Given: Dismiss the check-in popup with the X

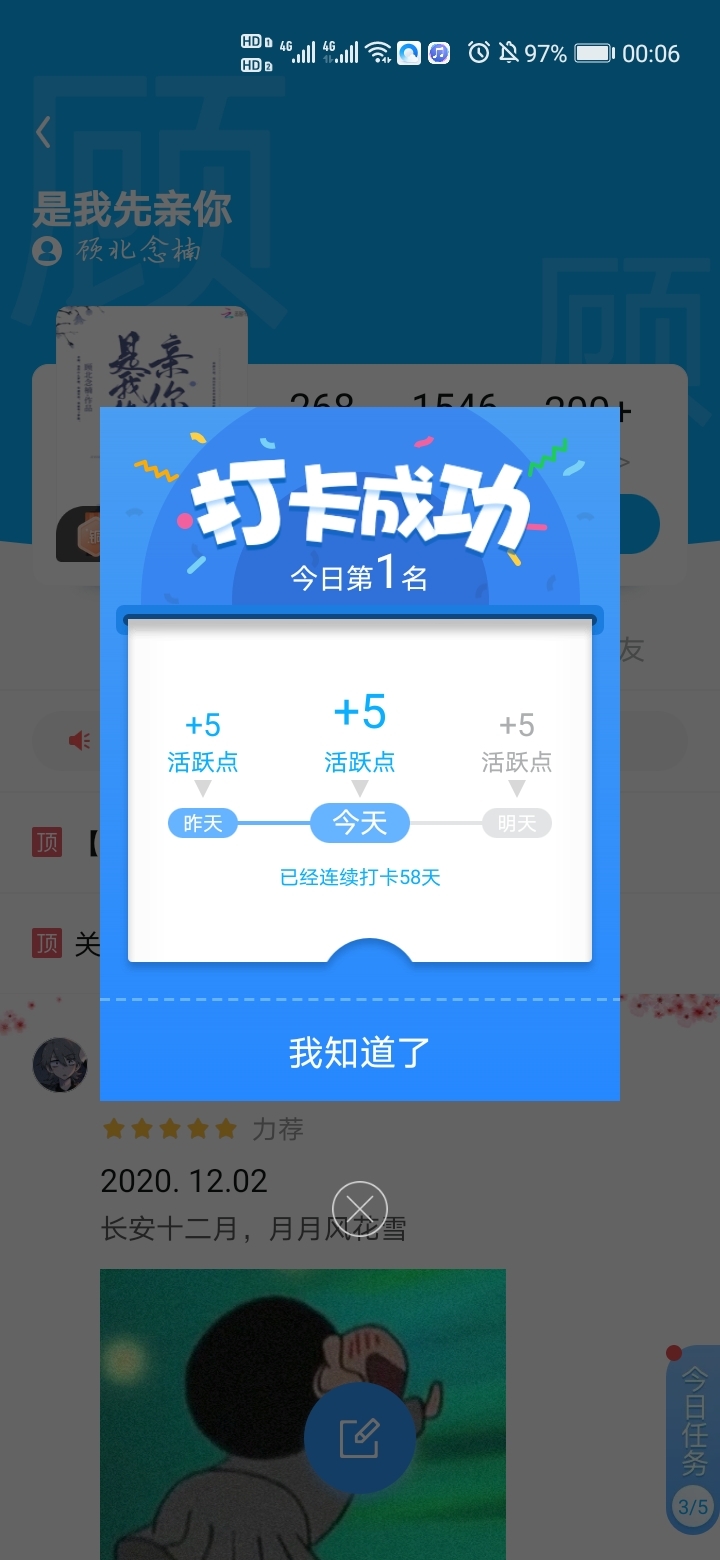Looking at the screenshot, I should pyautogui.click(x=360, y=1209).
